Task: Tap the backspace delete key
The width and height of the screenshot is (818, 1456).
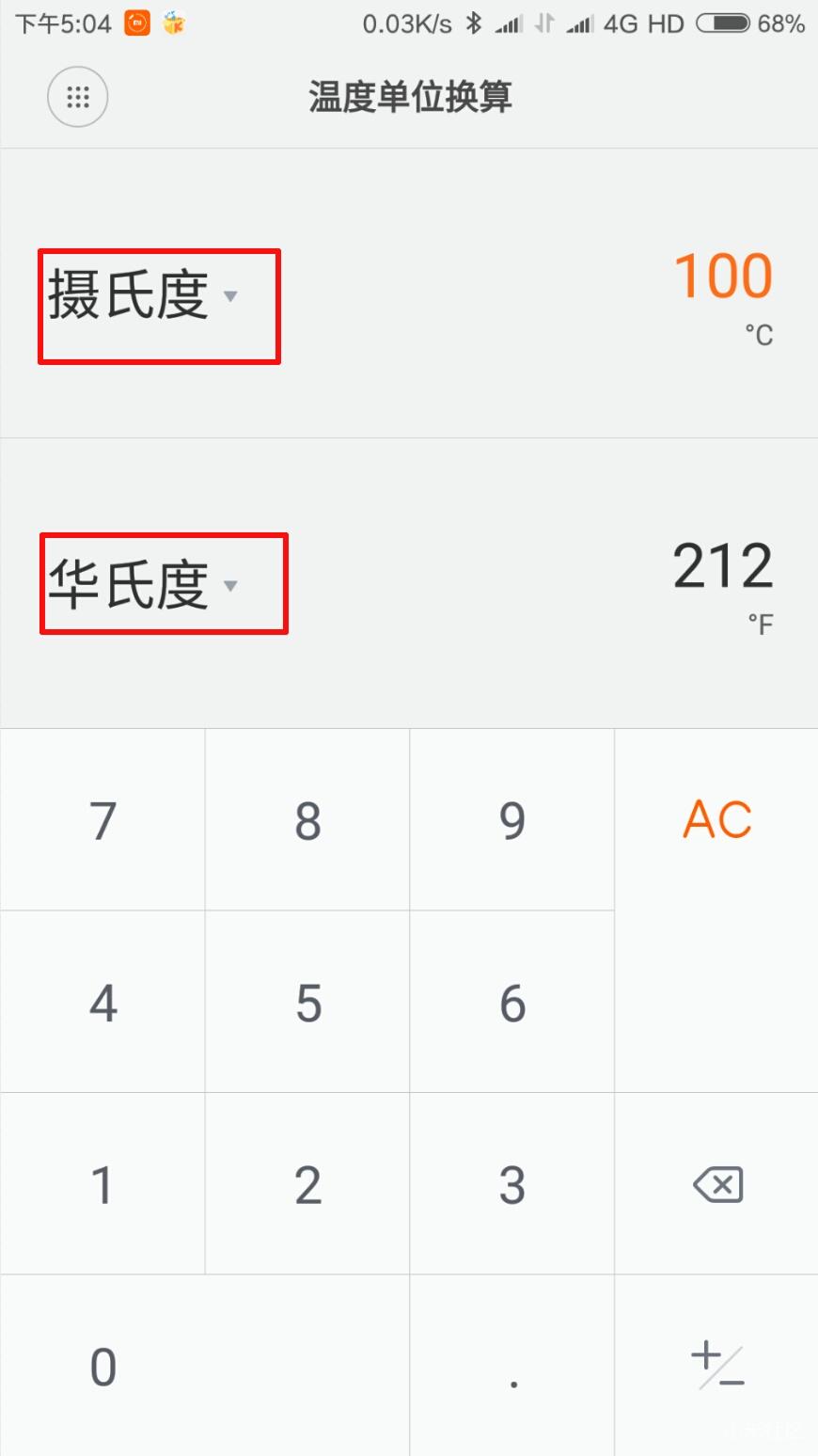Action: click(x=716, y=1184)
